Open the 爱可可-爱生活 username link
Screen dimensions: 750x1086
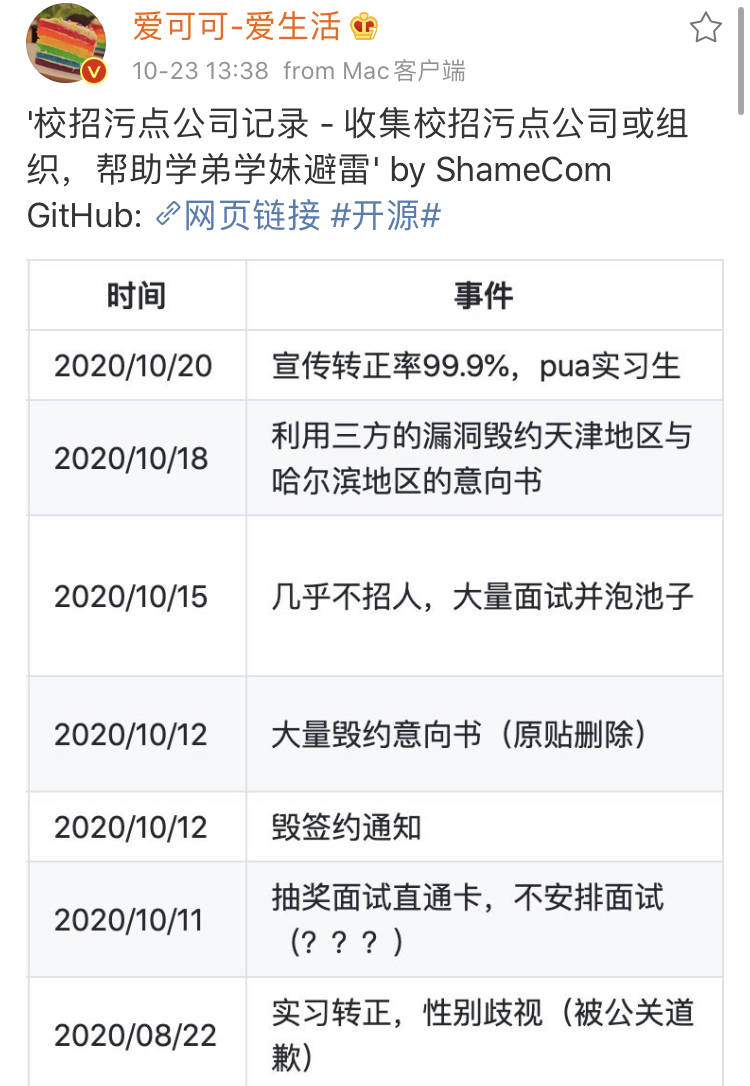click(x=237, y=27)
